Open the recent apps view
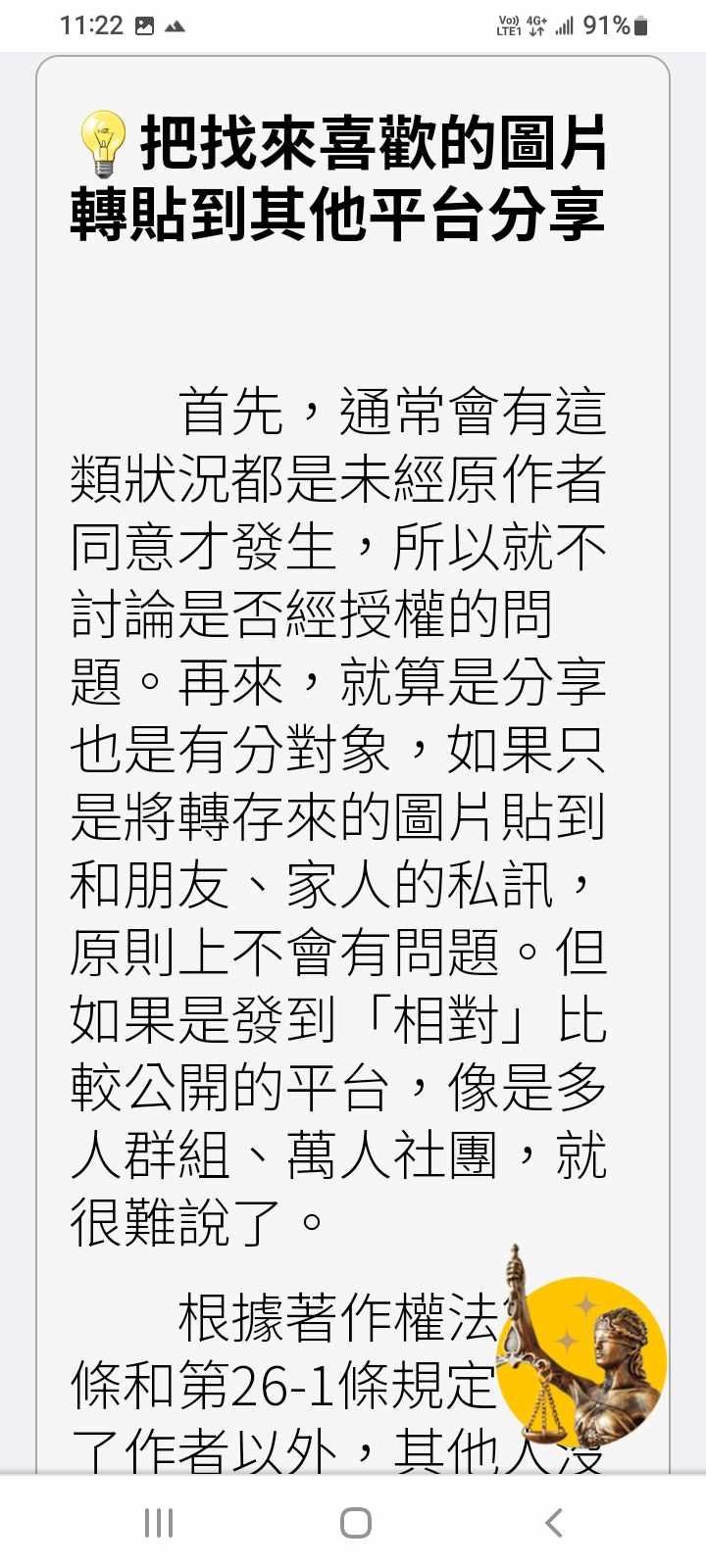Viewport: 706px width, 1568px height. (159, 1523)
